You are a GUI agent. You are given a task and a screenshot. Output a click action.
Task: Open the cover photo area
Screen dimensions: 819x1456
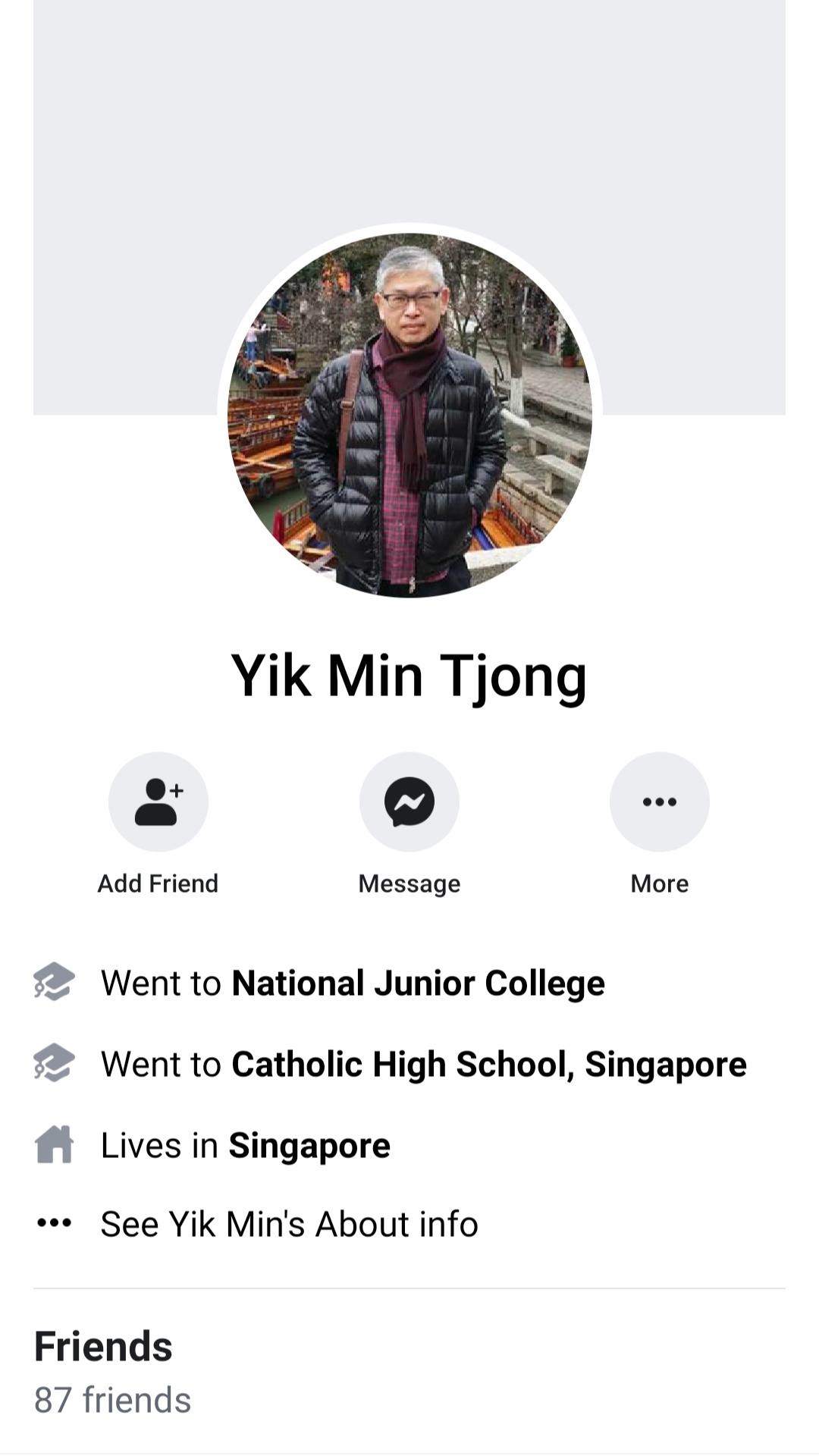point(409,114)
